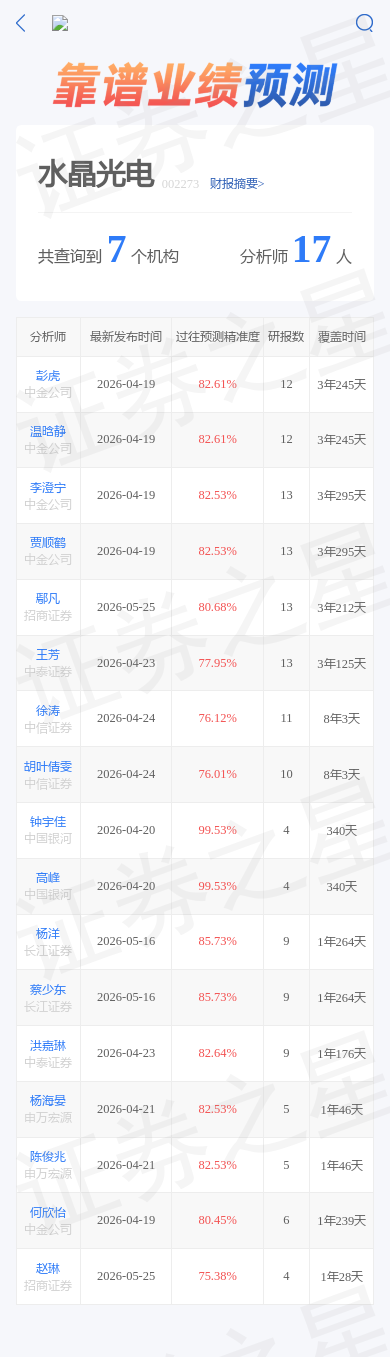View analyst 高峰 from 中国银河
The image size is (390, 1357).
click(48, 878)
